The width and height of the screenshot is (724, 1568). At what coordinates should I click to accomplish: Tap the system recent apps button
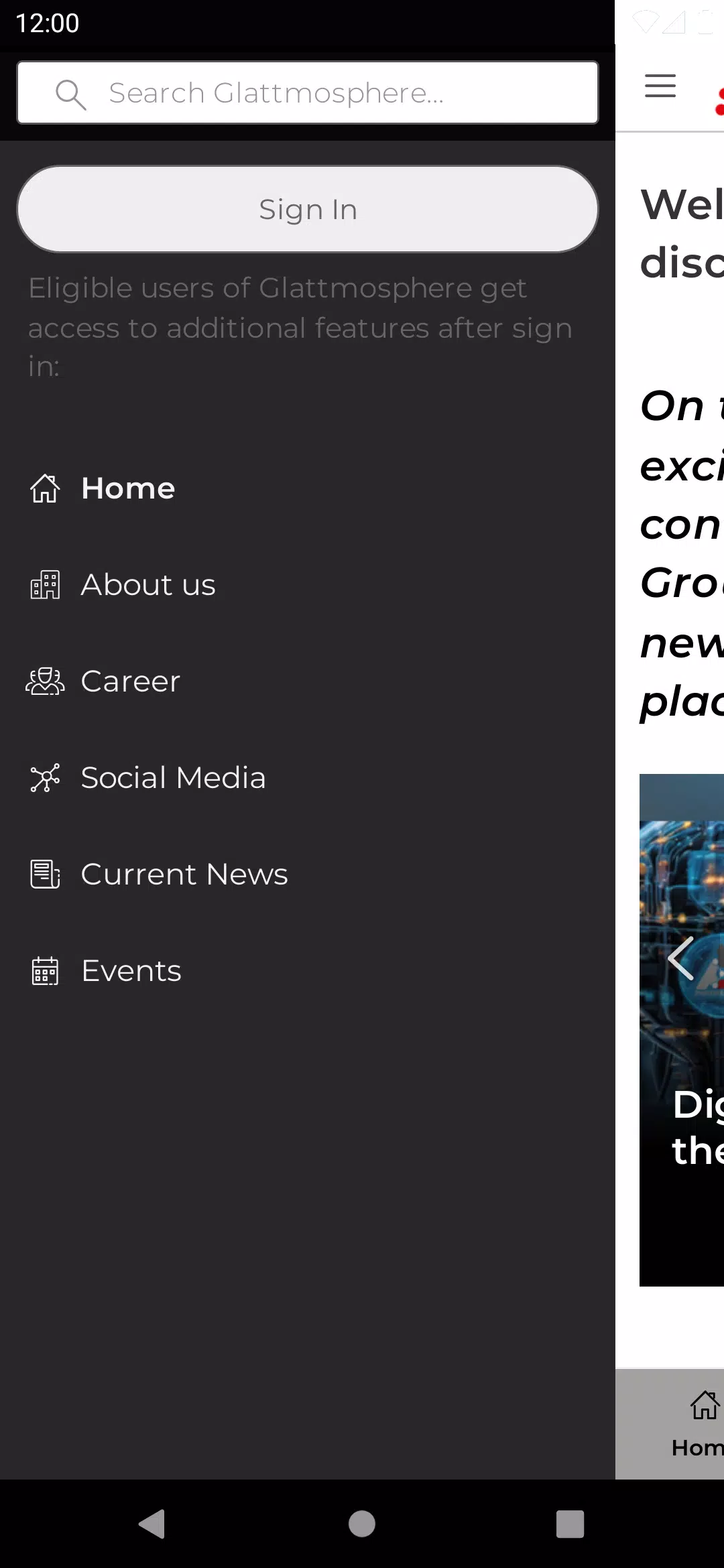(x=570, y=1524)
